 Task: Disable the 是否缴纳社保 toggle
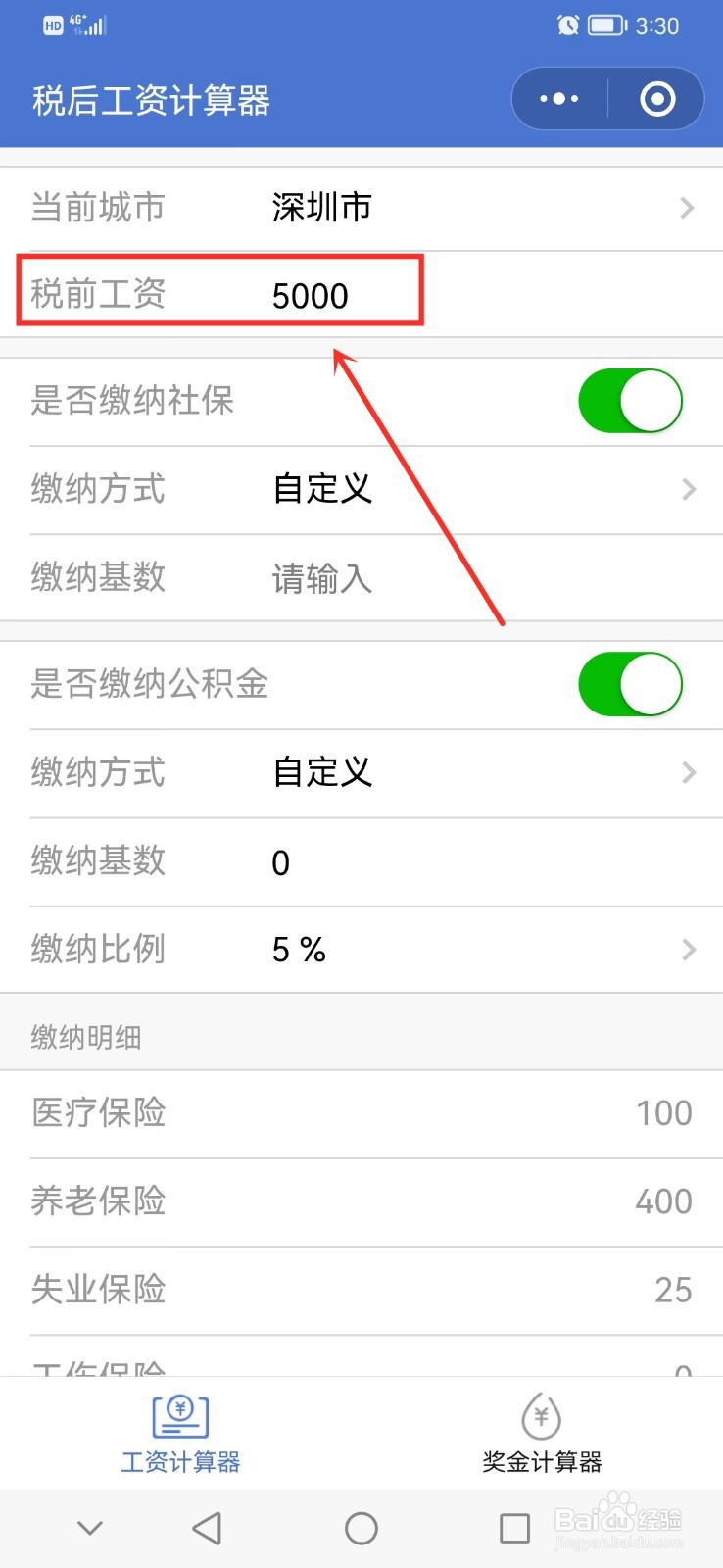point(630,400)
